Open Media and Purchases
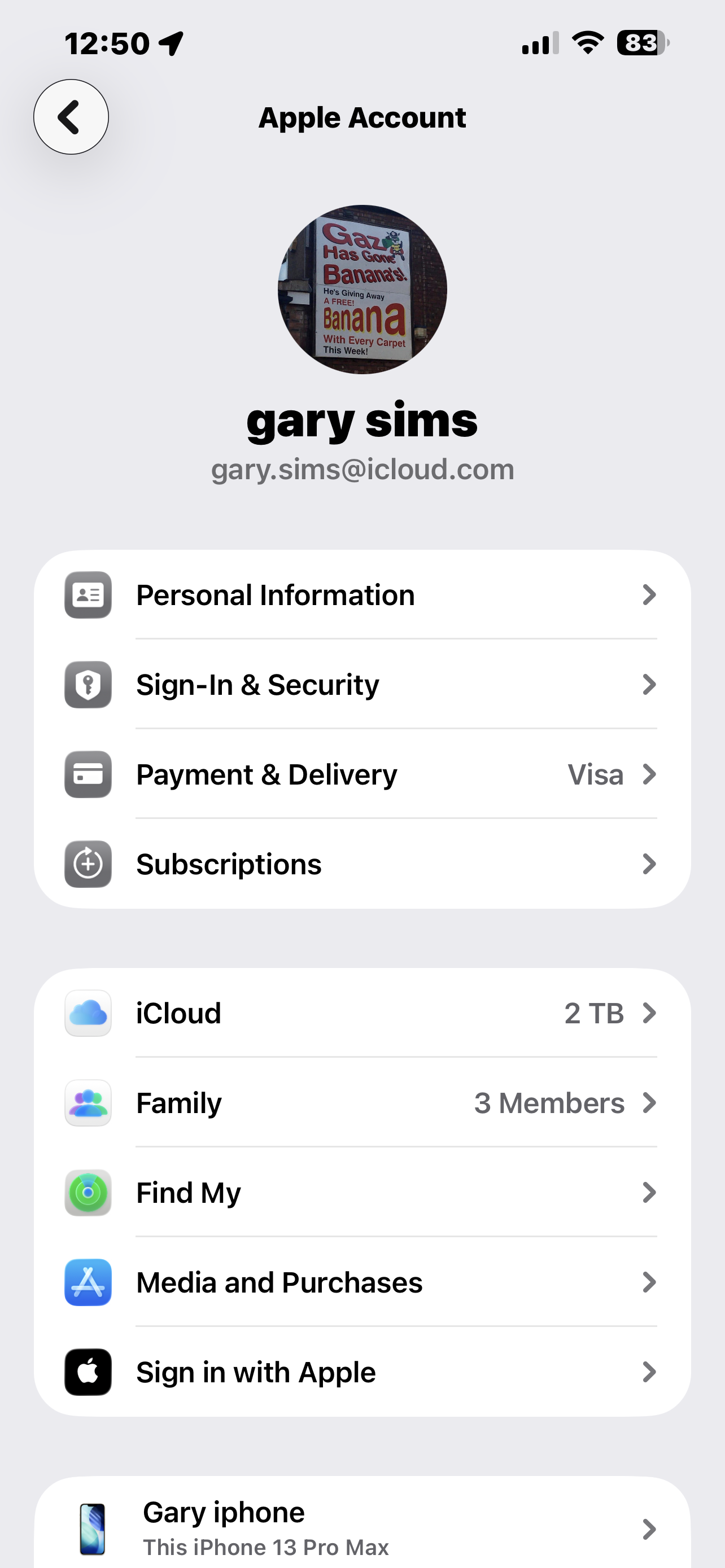The height and width of the screenshot is (1568, 725). 362,1282
